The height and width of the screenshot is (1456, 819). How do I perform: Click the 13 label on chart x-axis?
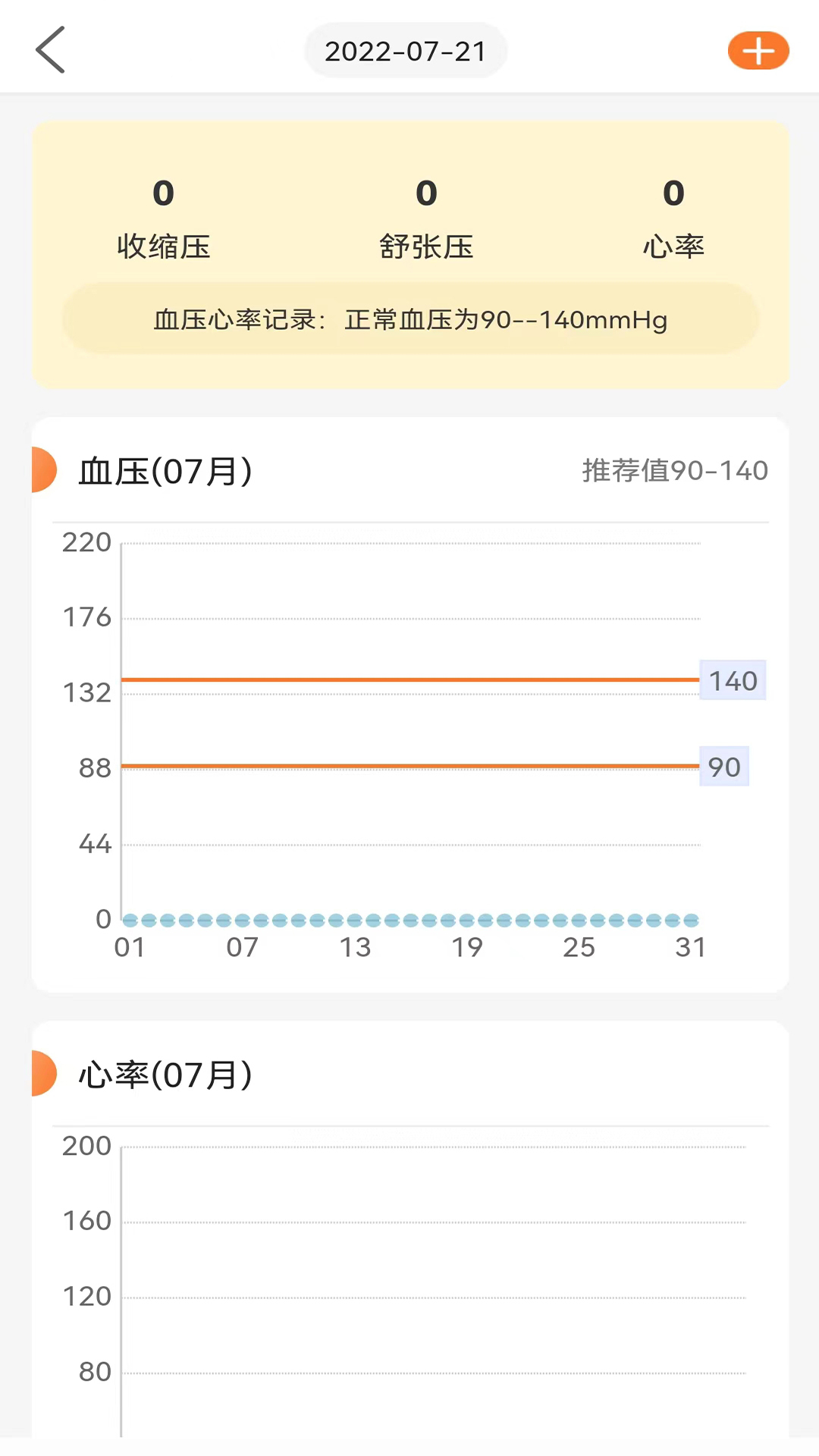click(356, 946)
